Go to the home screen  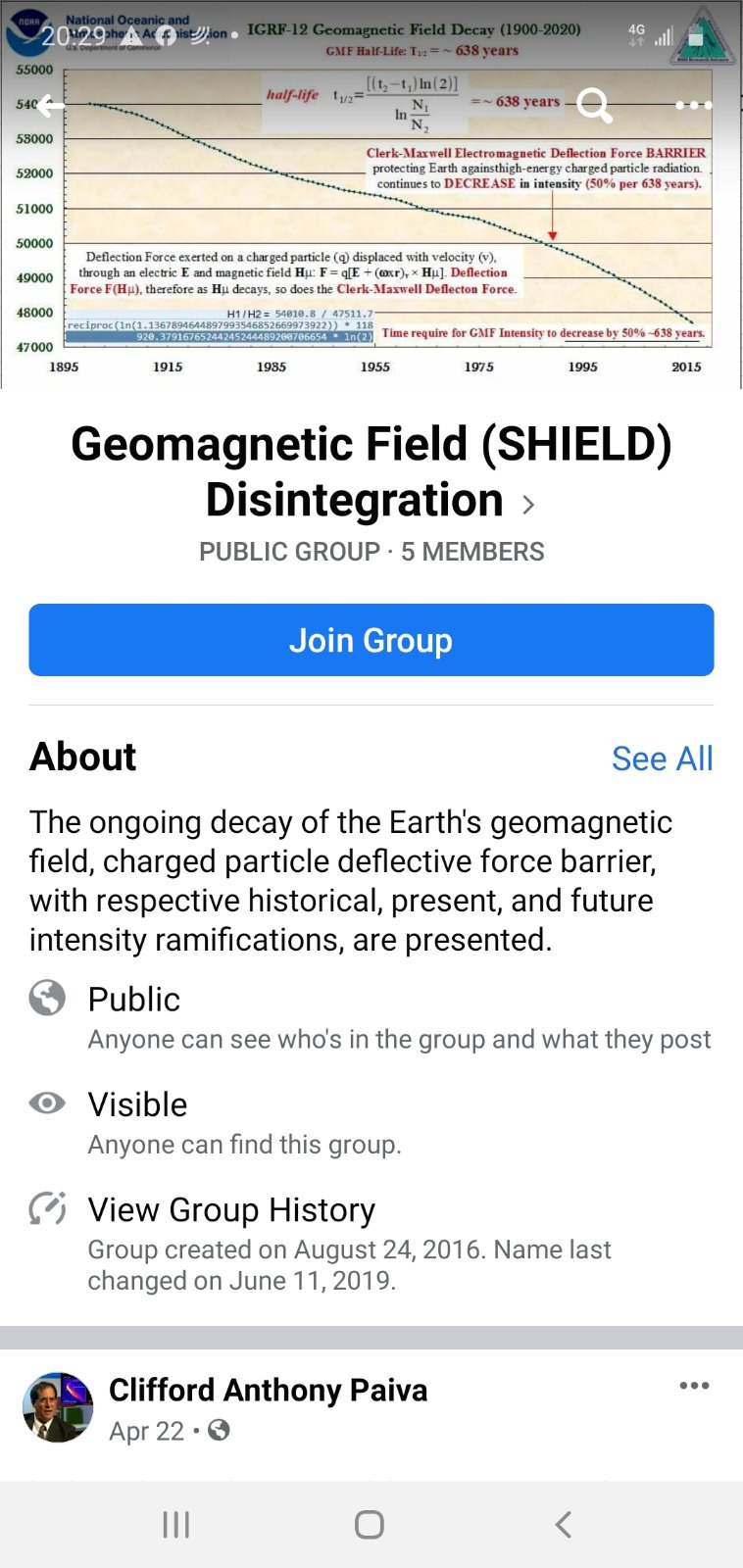[x=370, y=1525]
